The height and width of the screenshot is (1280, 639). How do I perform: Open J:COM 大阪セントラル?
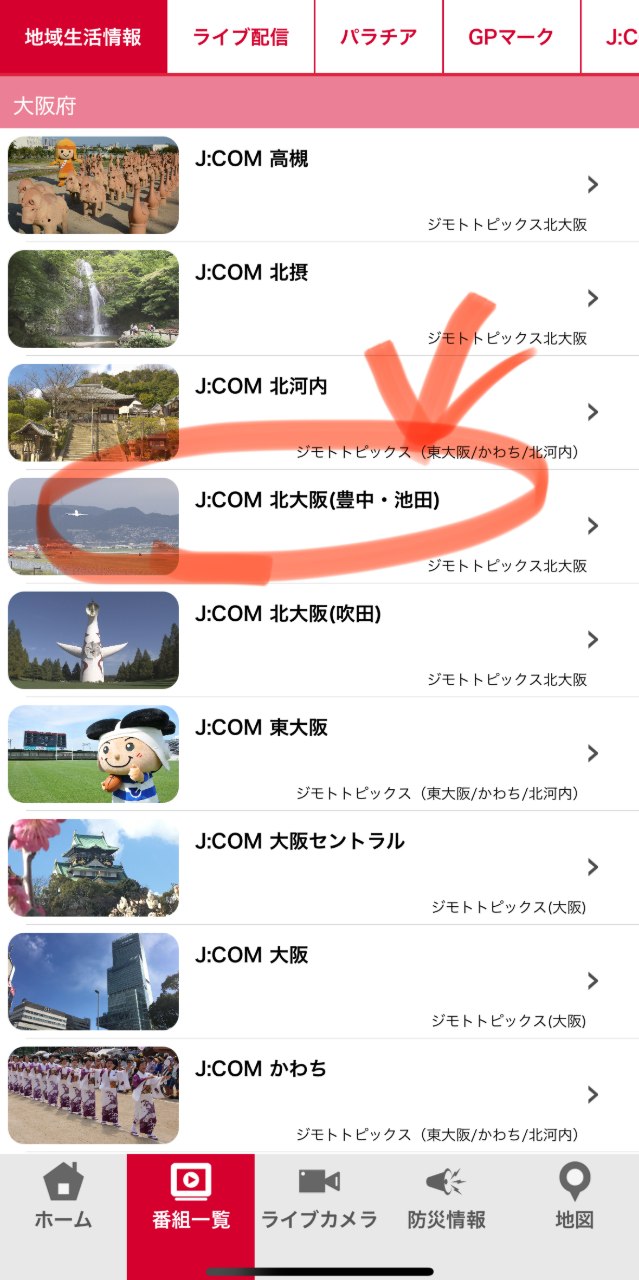point(320,867)
